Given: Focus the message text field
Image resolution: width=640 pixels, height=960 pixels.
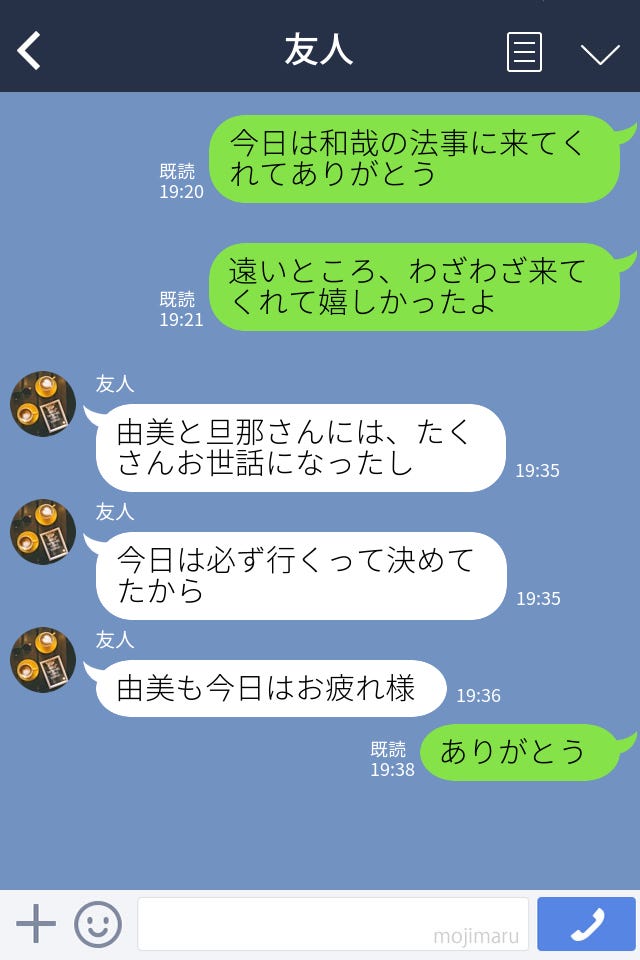Looking at the screenshot, I should (x=332, y=924).
